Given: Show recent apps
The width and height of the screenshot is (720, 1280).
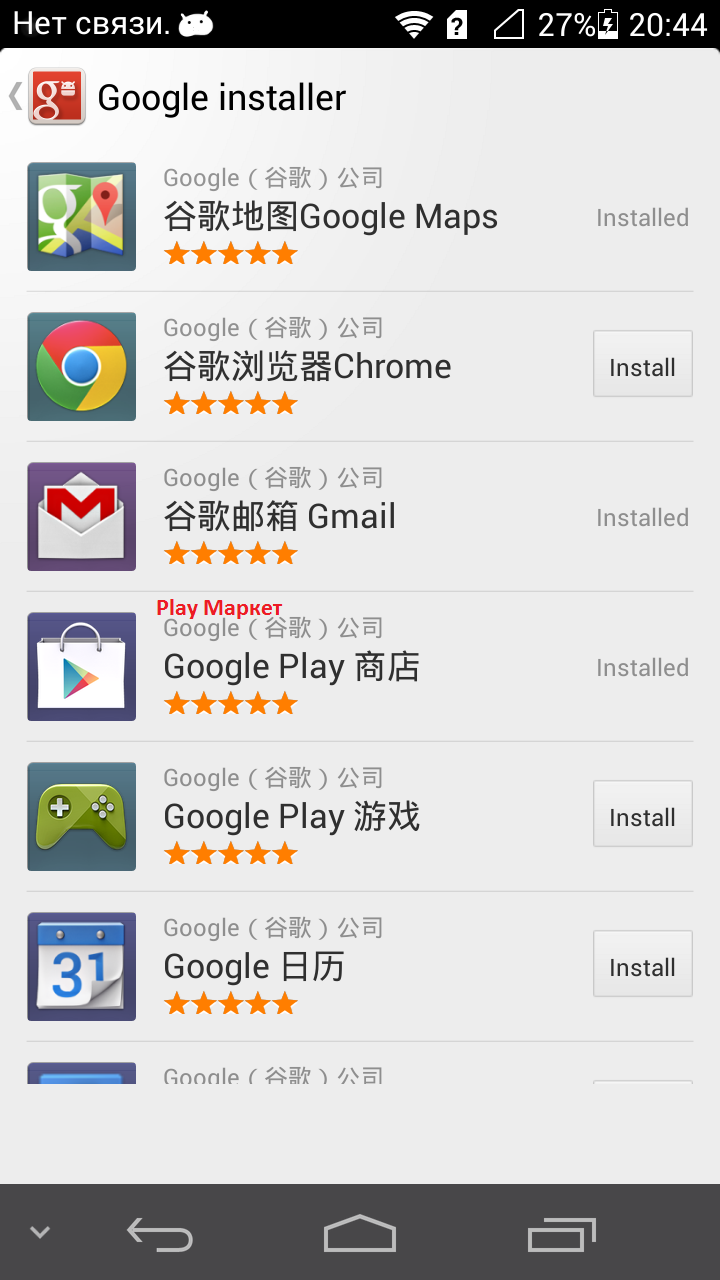Looking at the screenshot, I should (561, 1235).
